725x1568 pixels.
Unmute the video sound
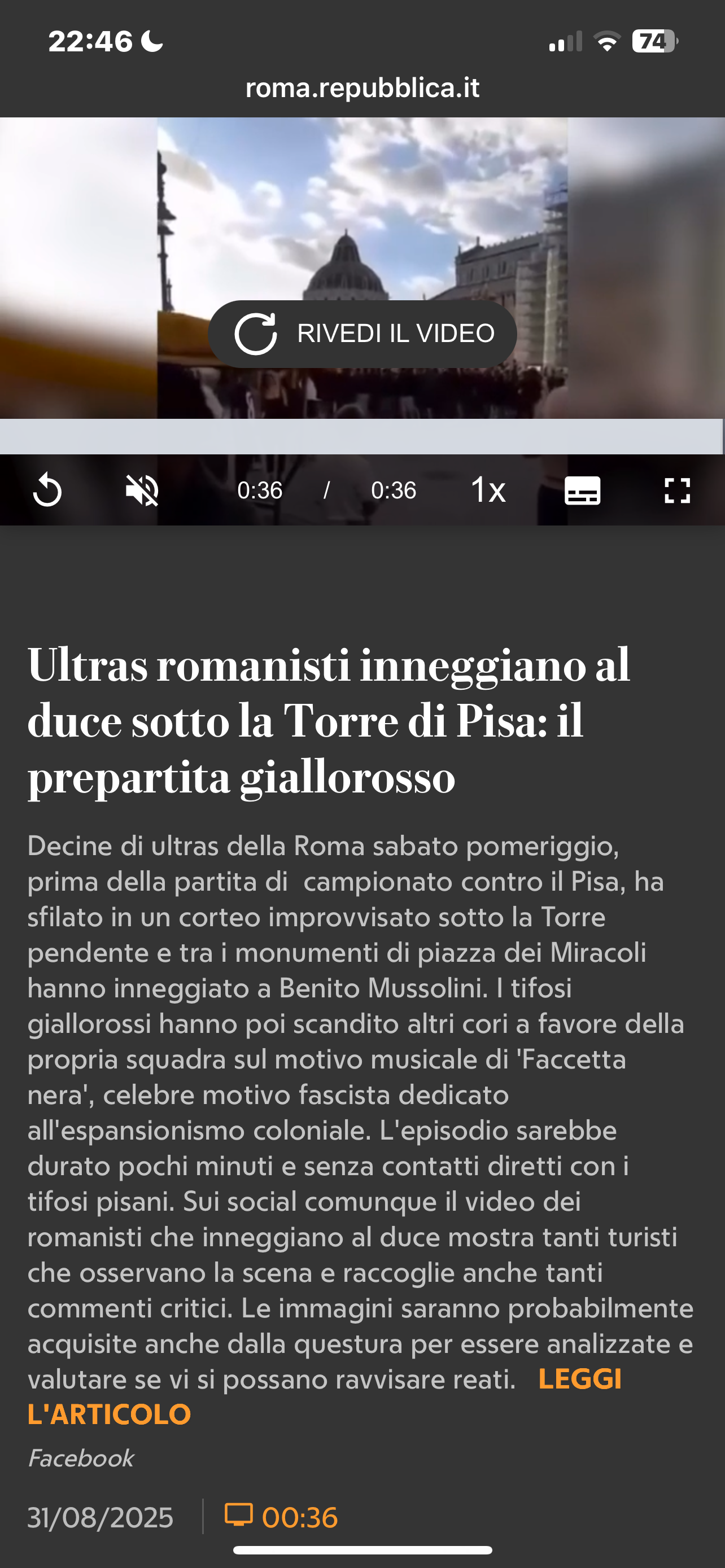click(x=142, y=490)
